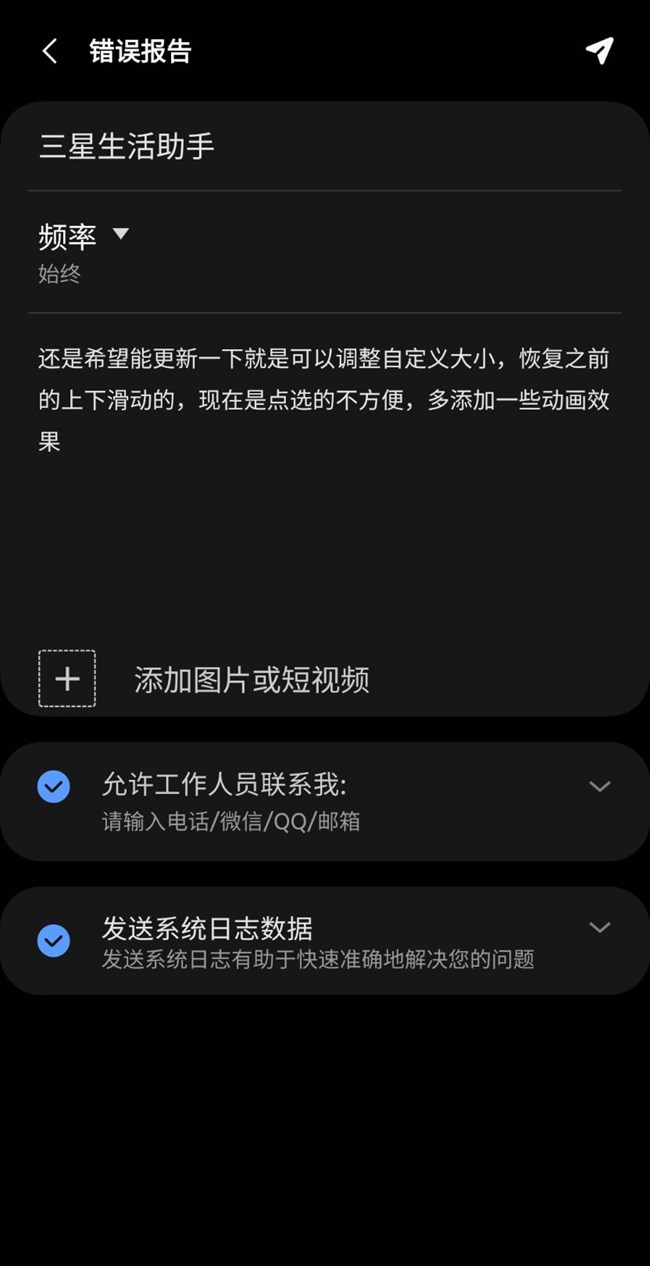Uncheck 允许工作人员联系我 checkbox
Viewport: 650px width, 1266px height.
[54, 786]
